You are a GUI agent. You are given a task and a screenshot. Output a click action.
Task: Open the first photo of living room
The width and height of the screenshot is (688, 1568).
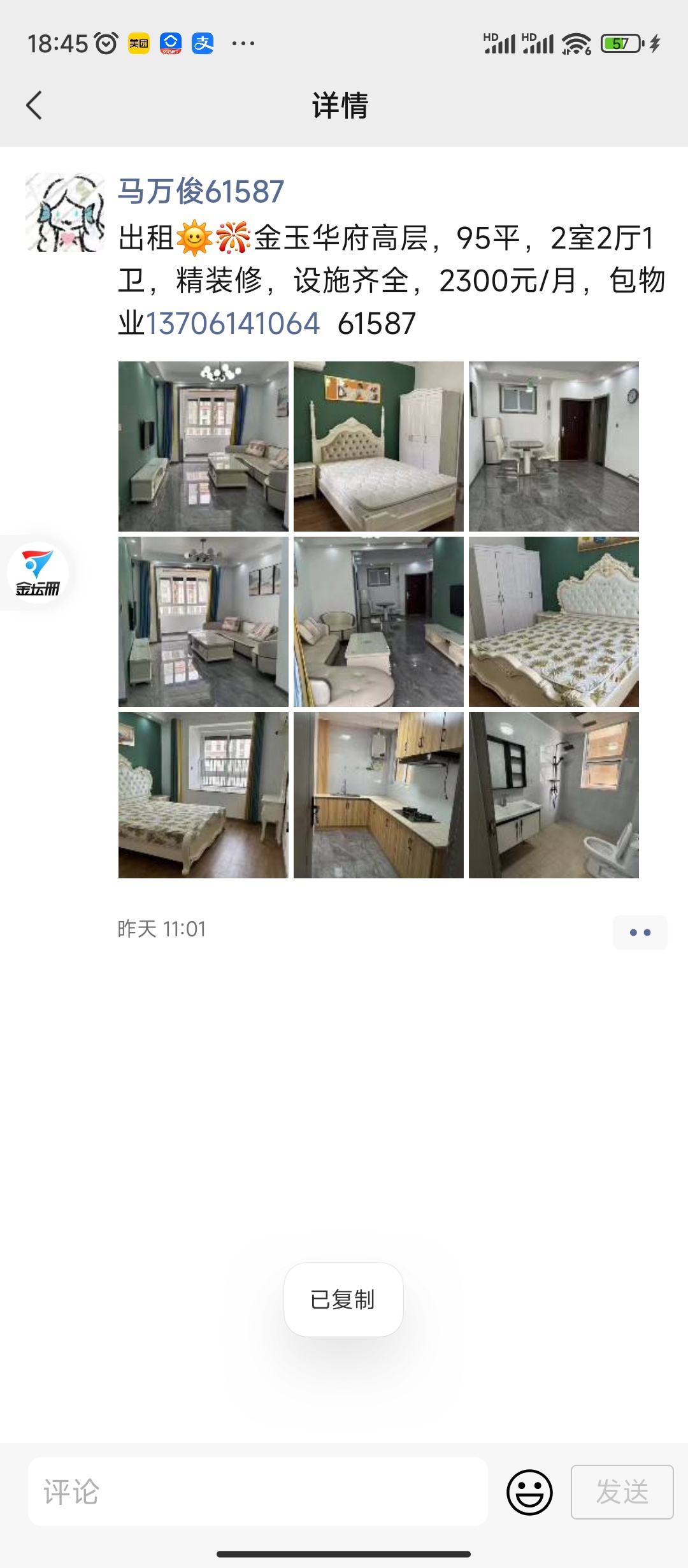(x=203, y=446)
